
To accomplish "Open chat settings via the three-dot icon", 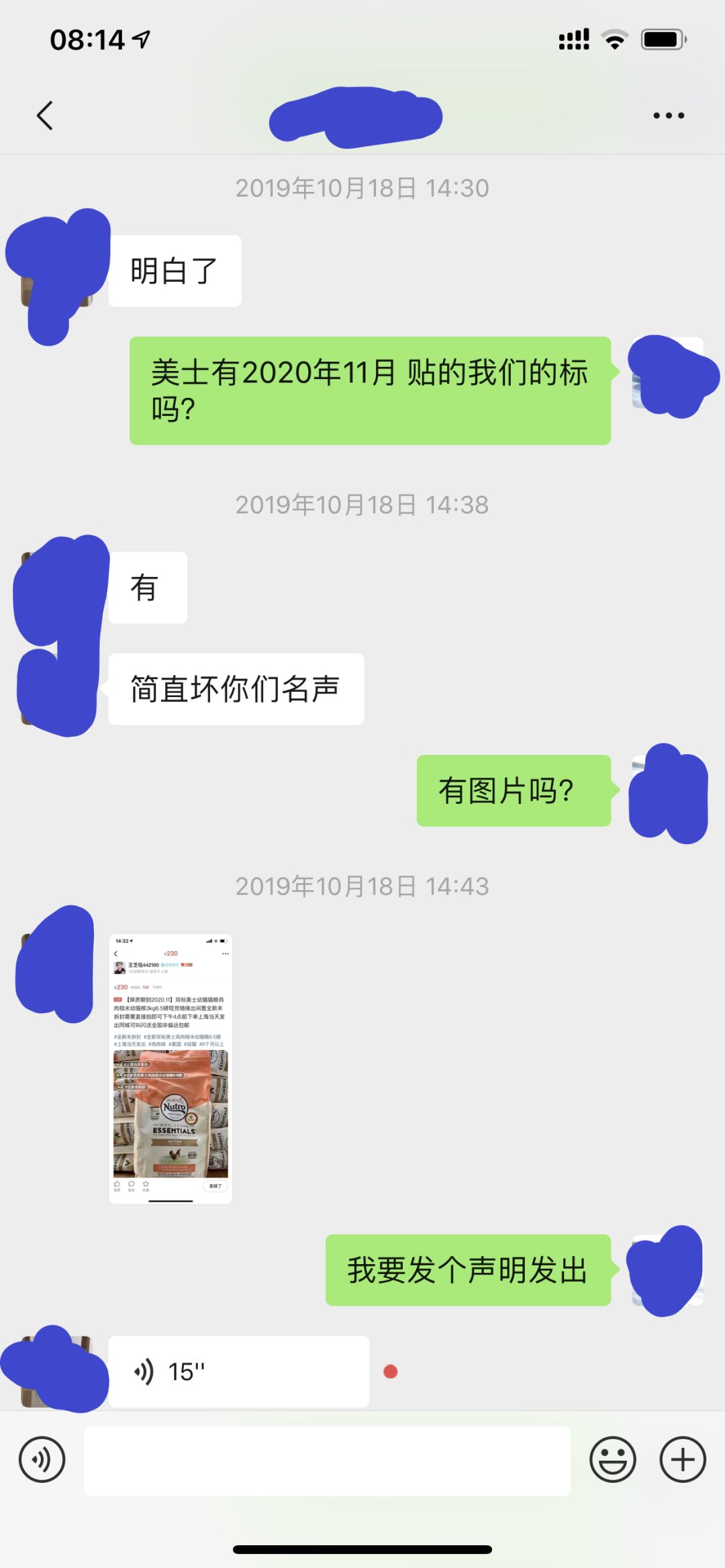I will pos(668,114).
